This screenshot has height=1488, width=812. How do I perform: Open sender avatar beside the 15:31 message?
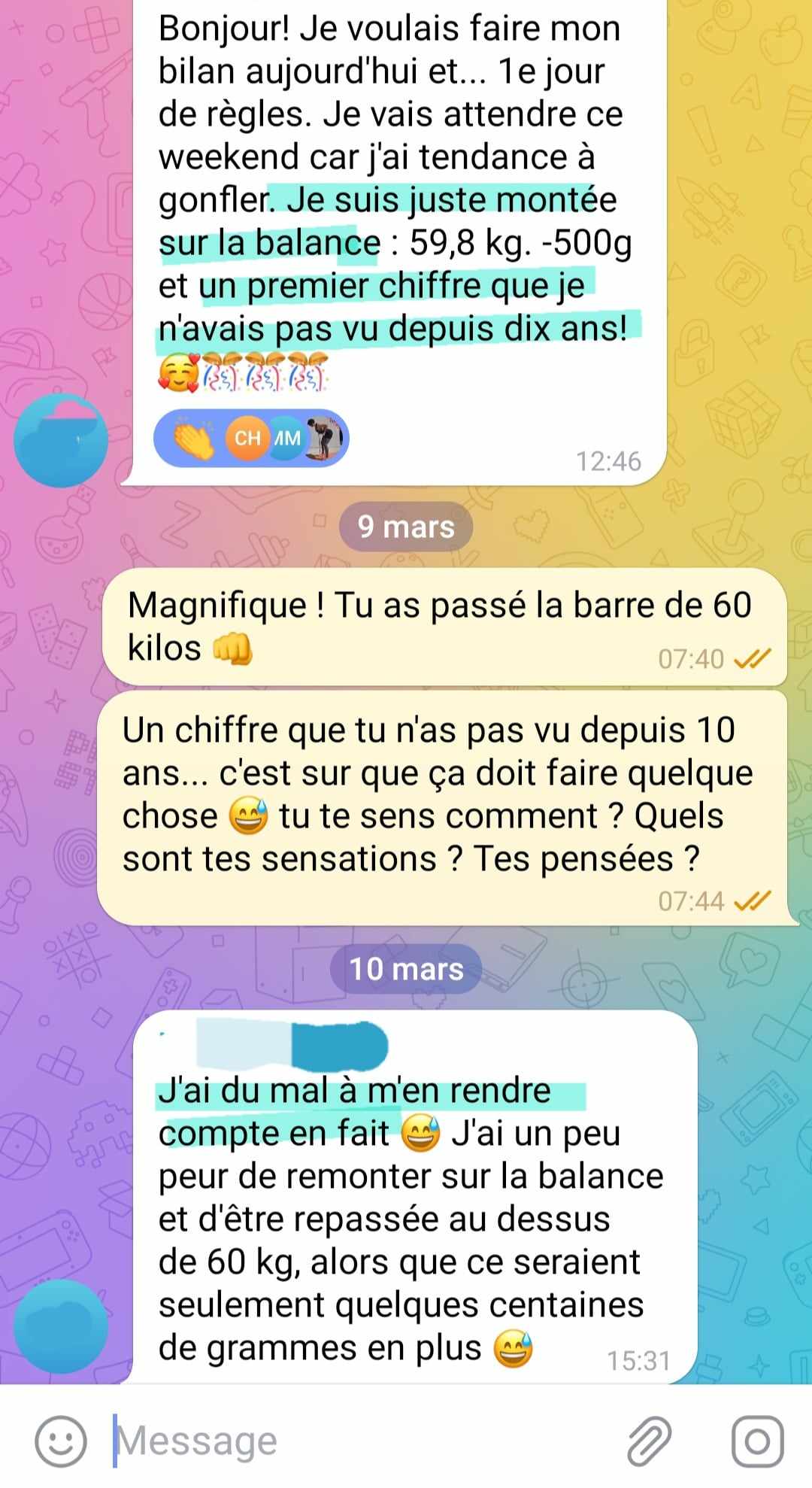point(61,1327)
